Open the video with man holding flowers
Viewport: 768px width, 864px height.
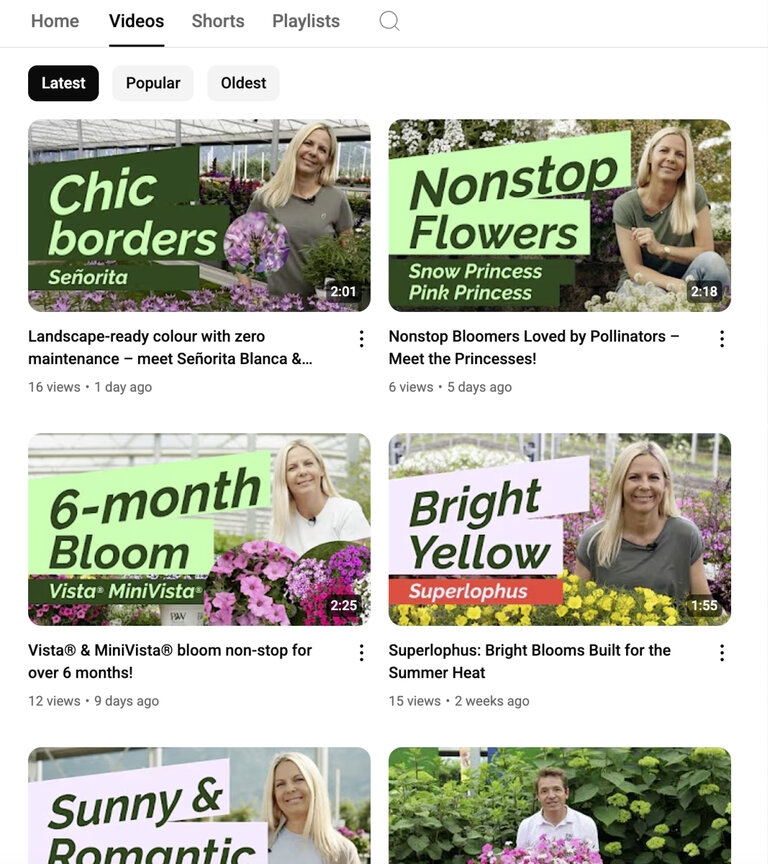coord(559,805)
